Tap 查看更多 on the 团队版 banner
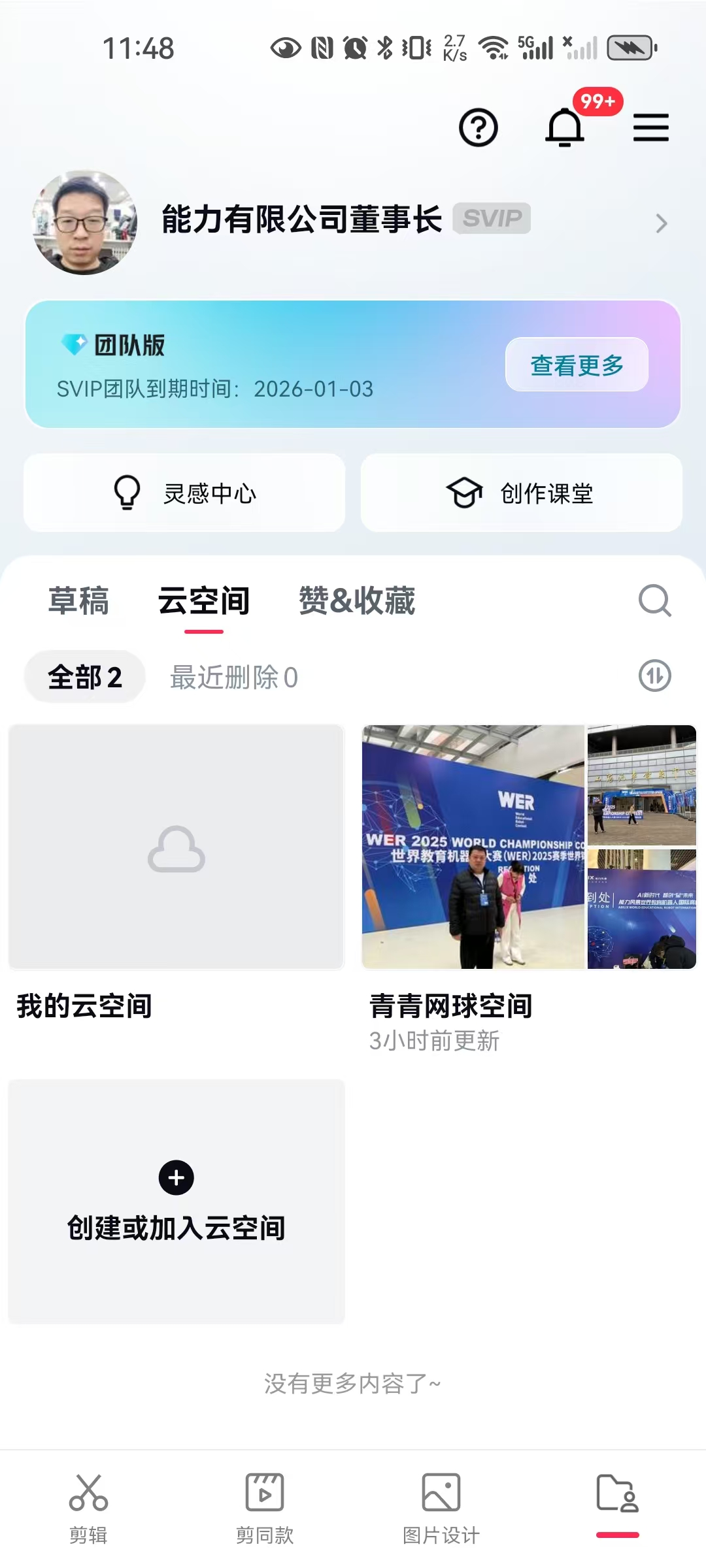Viewport: 706px width, 1568px height. pyautogui.click(x=577, y=365)
